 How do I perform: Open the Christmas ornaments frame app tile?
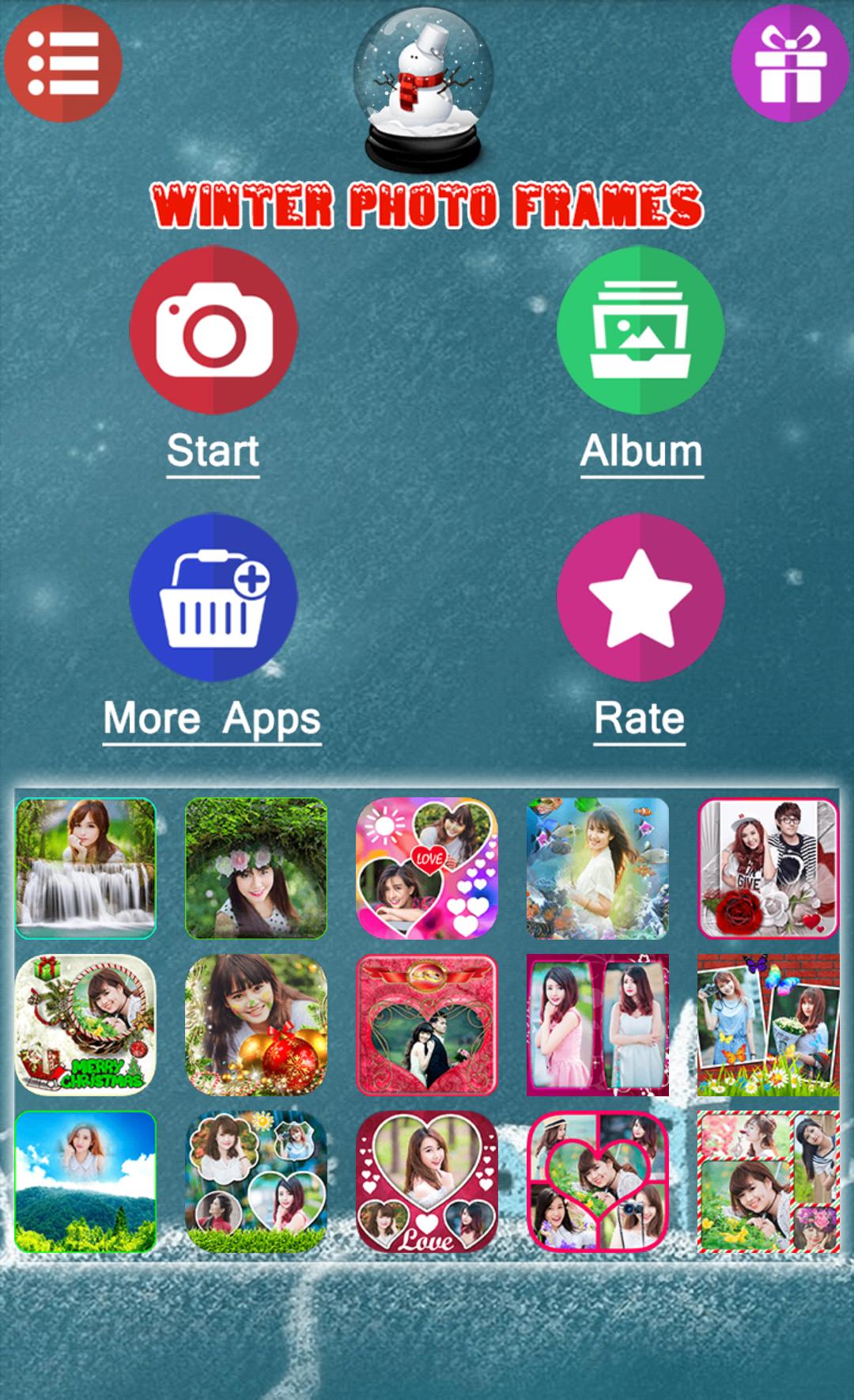click(256, 1025)
